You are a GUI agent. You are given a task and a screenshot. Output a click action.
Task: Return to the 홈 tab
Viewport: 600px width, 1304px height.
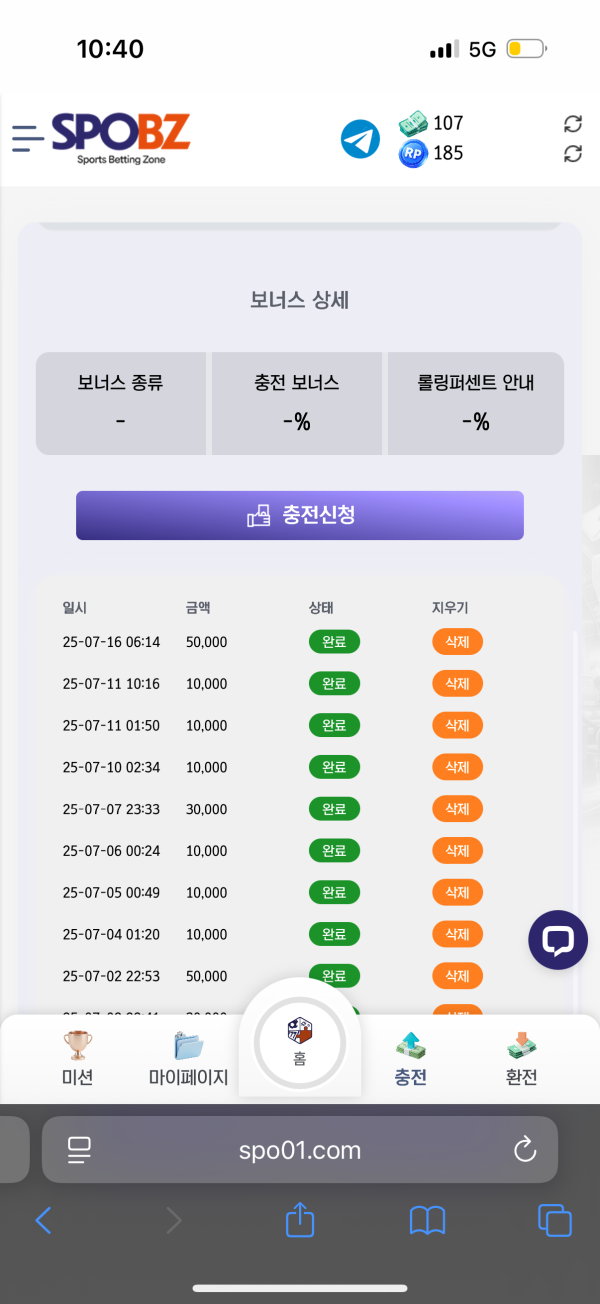300,1042
